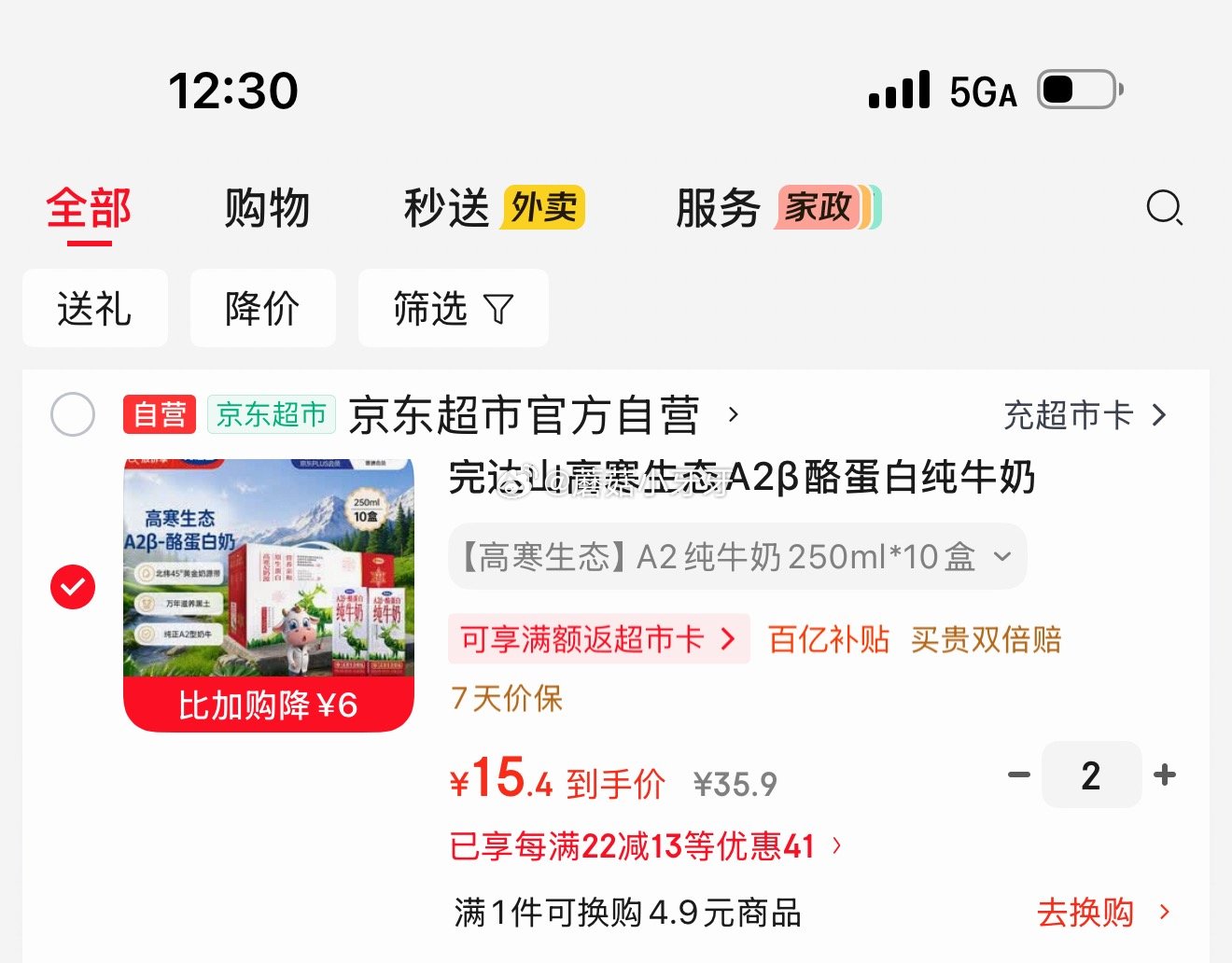Open the 筛选 filter options
Image resolution: width=1232 pixels, height=963 pixels.
453,308
